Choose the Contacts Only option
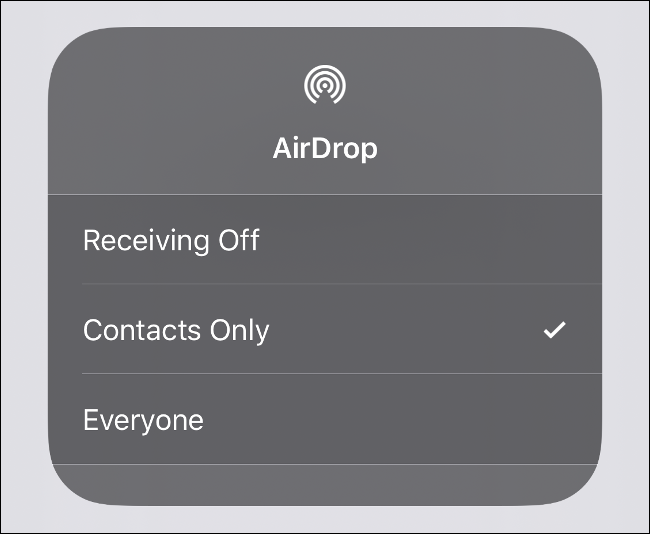The image size is (650, 534). 176,330
